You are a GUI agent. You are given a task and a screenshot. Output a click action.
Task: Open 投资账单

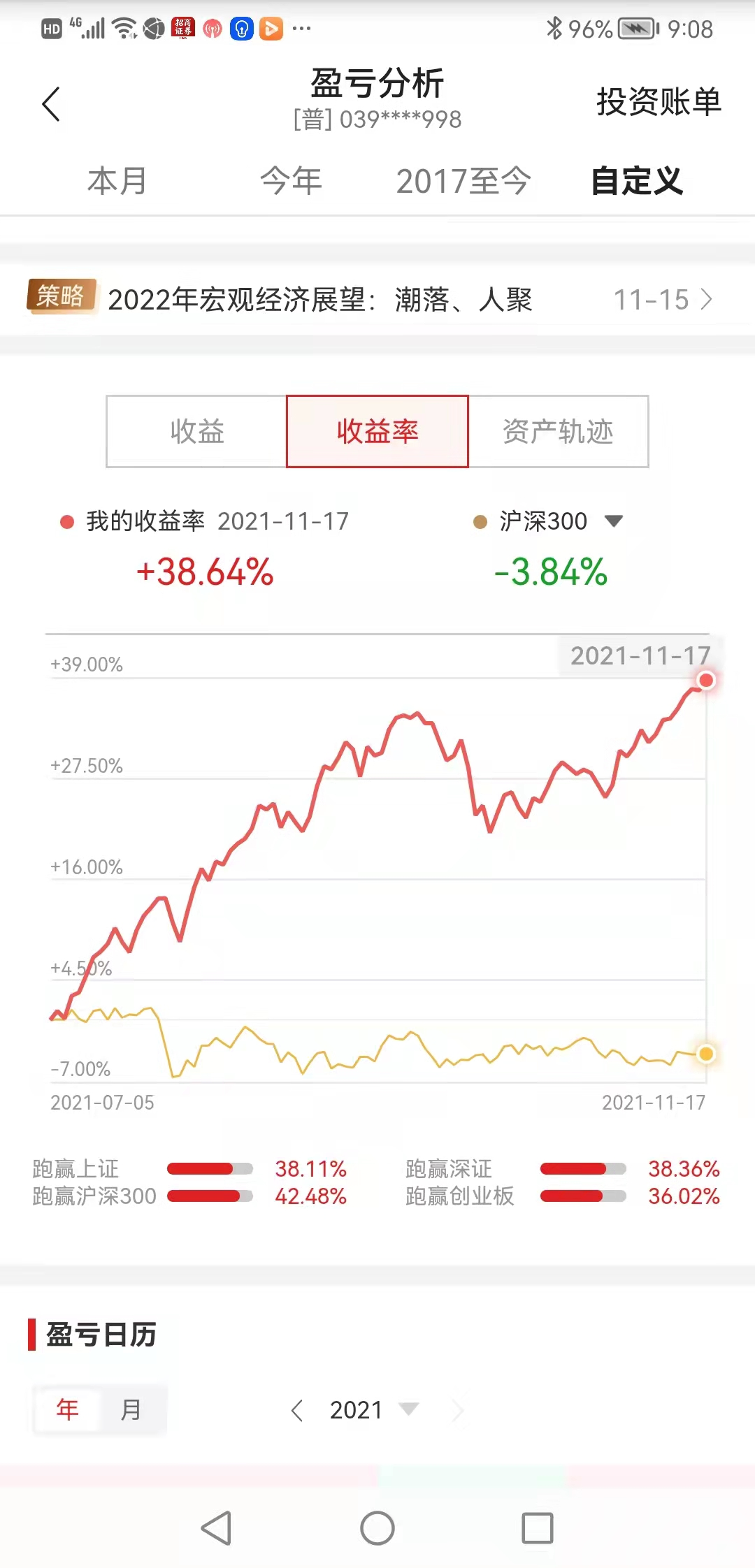658,102
